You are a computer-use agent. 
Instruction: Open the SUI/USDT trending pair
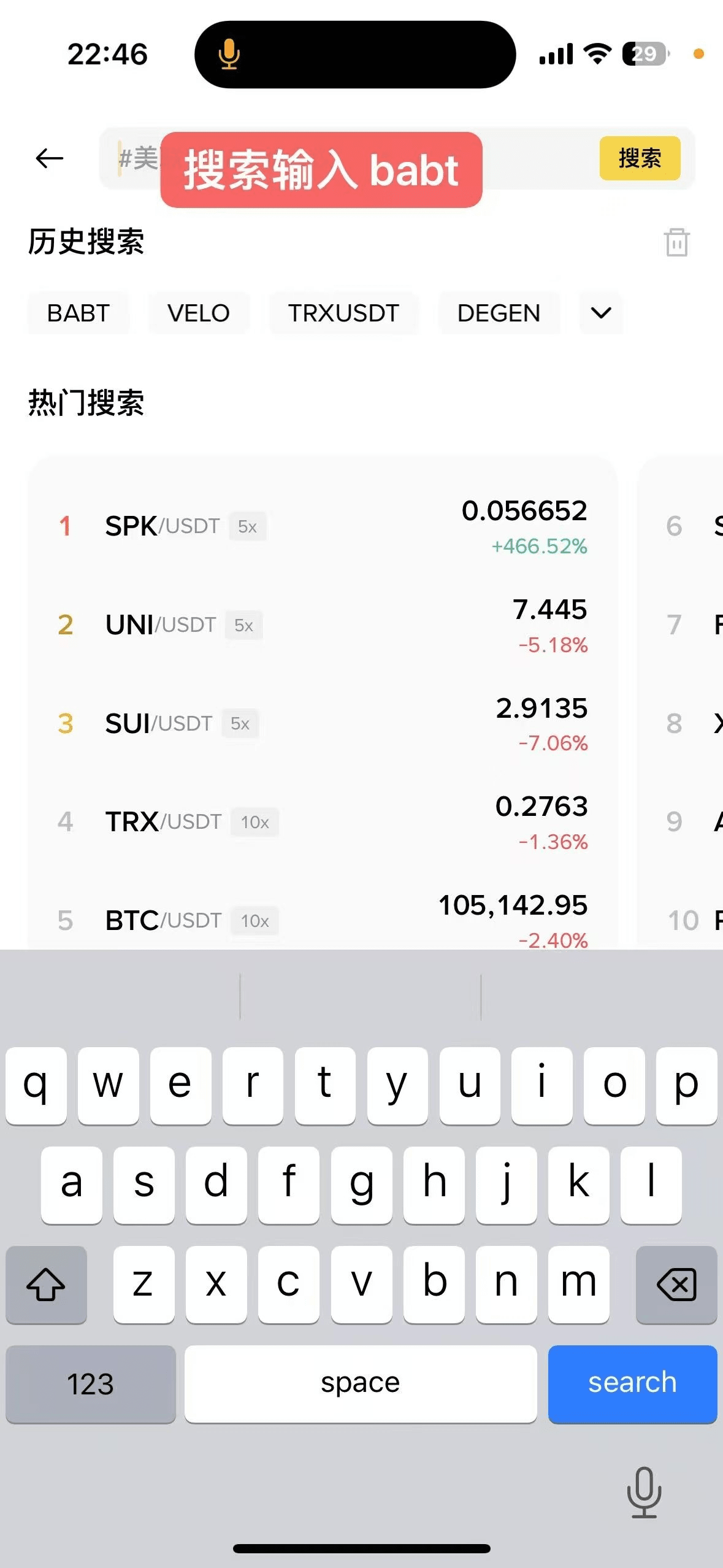coord(323,724)
